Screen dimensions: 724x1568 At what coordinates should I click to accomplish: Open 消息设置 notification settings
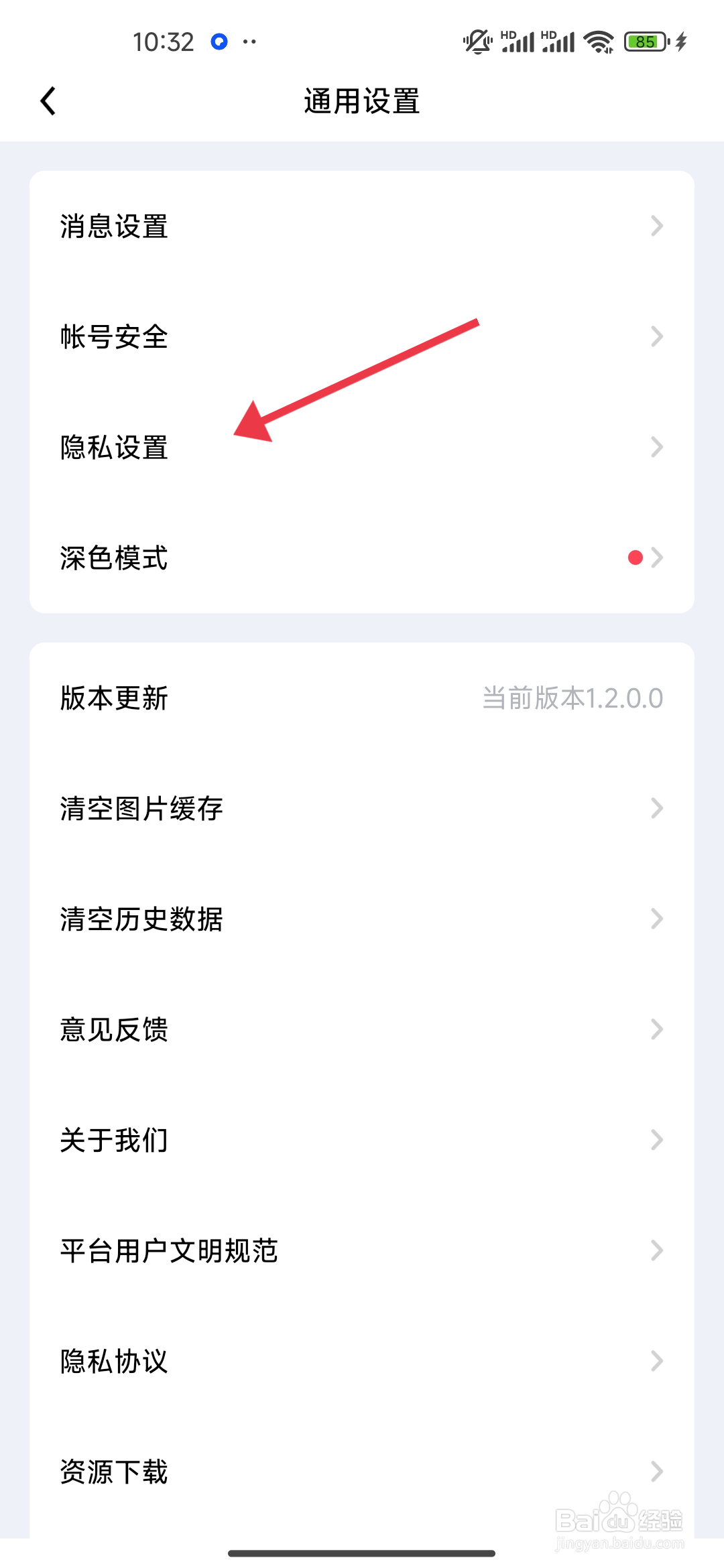(x=114, y=227)
